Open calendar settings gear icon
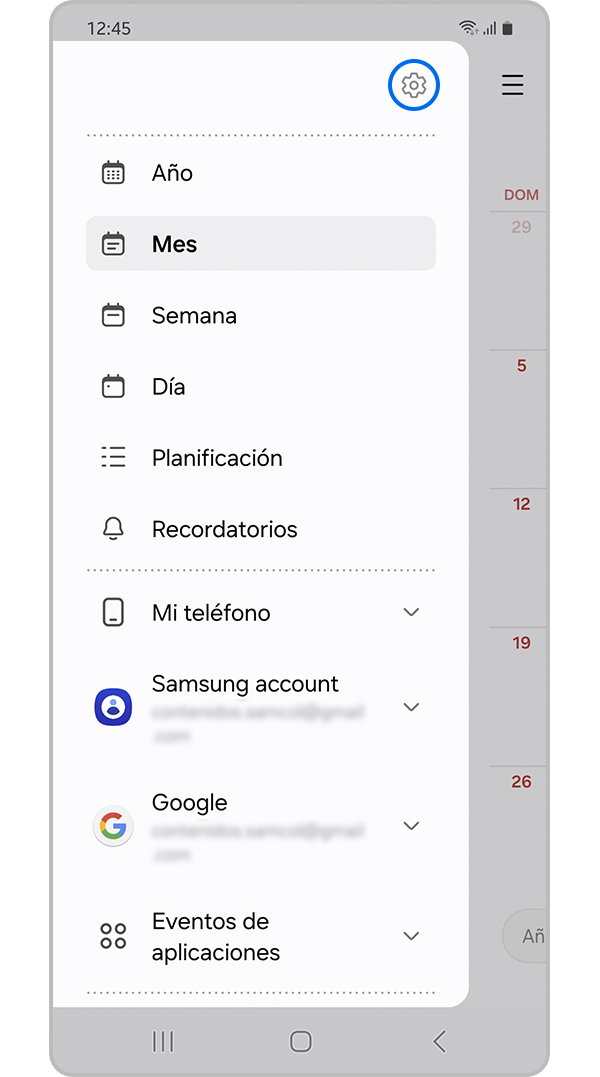The image size is (600, 1077). pos(414,86)
